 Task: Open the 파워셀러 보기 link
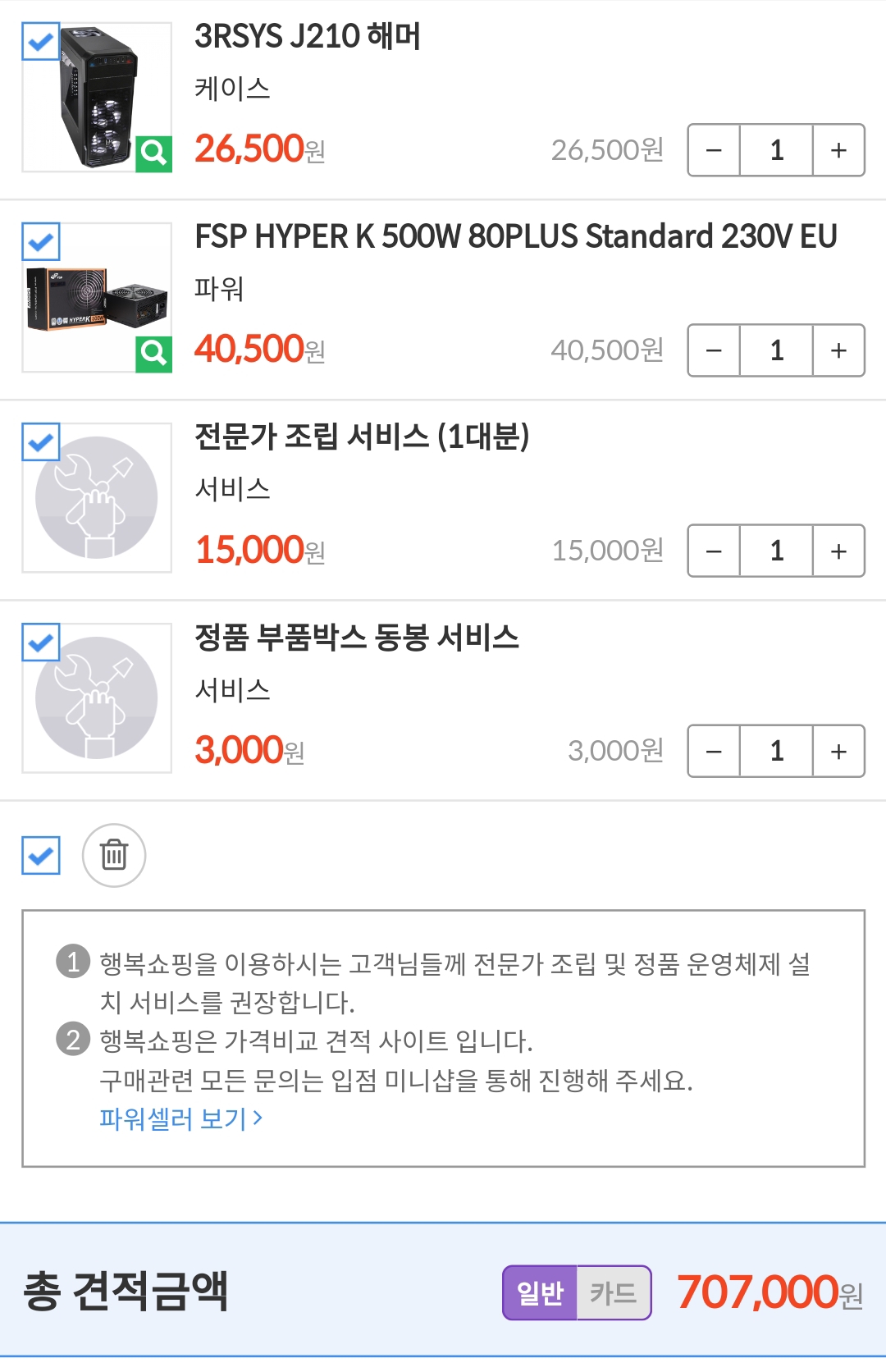point(180,1118)
